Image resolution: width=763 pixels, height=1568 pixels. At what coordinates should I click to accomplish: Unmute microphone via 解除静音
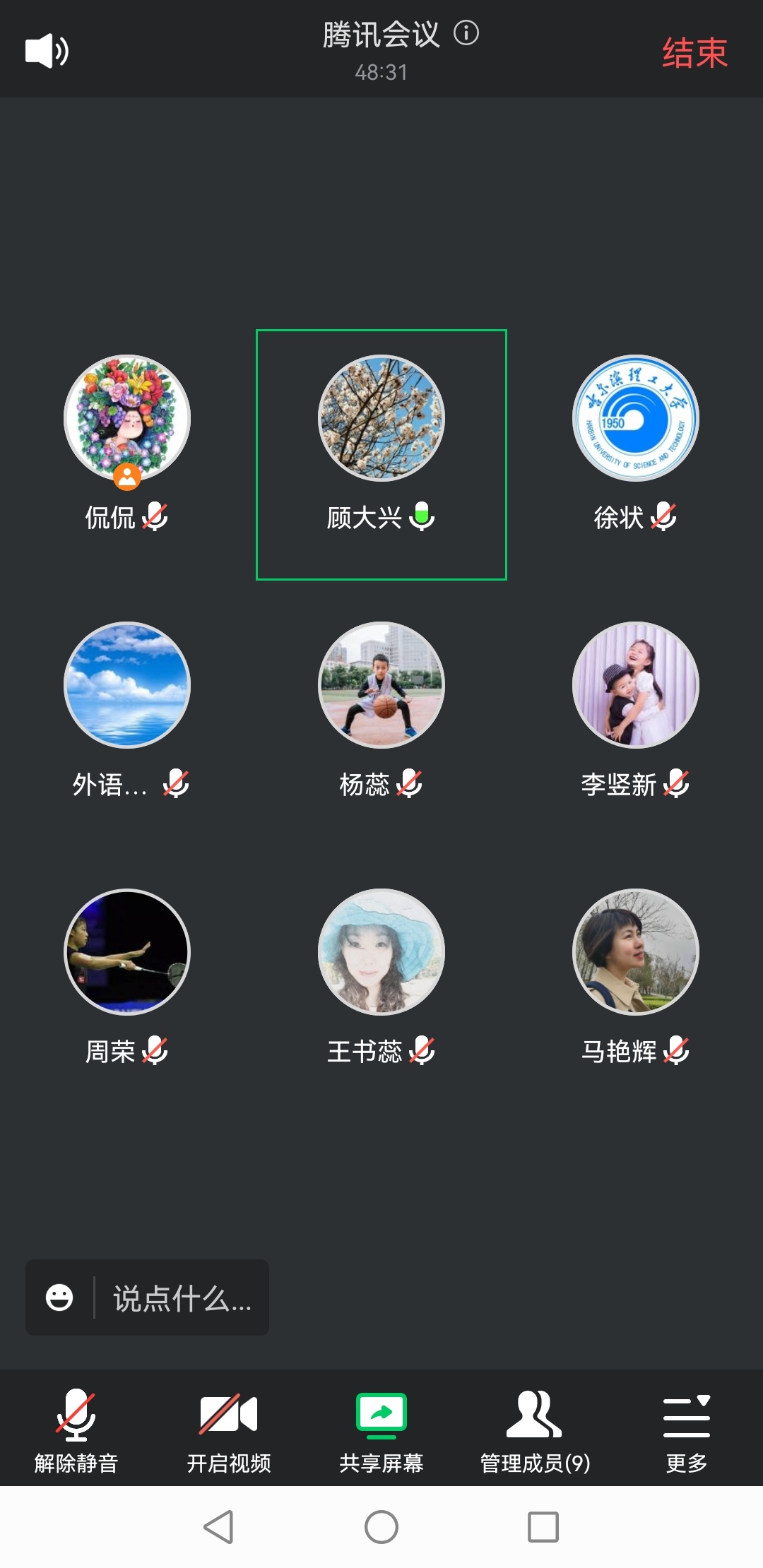click(76, 1430)
